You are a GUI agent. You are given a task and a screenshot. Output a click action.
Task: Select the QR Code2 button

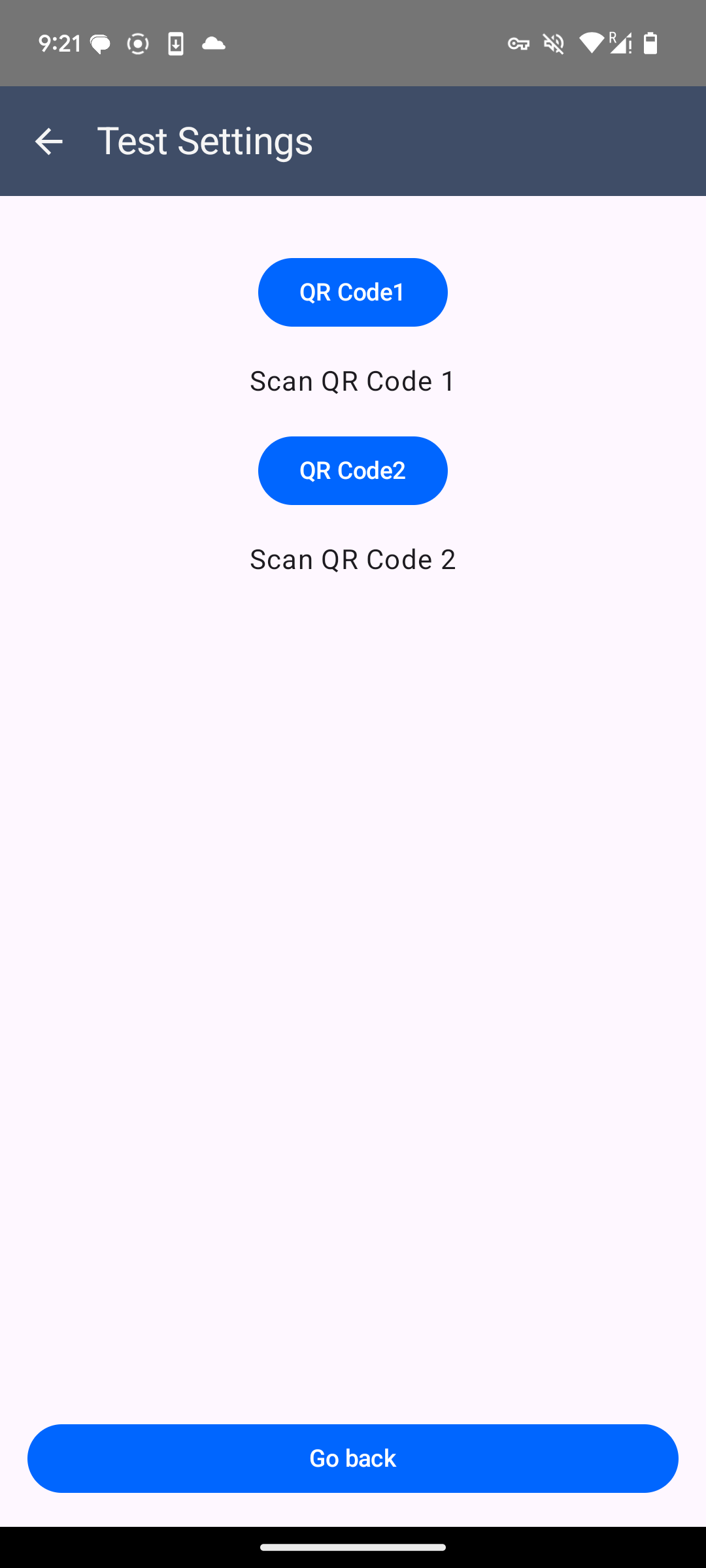pos(353,470)
